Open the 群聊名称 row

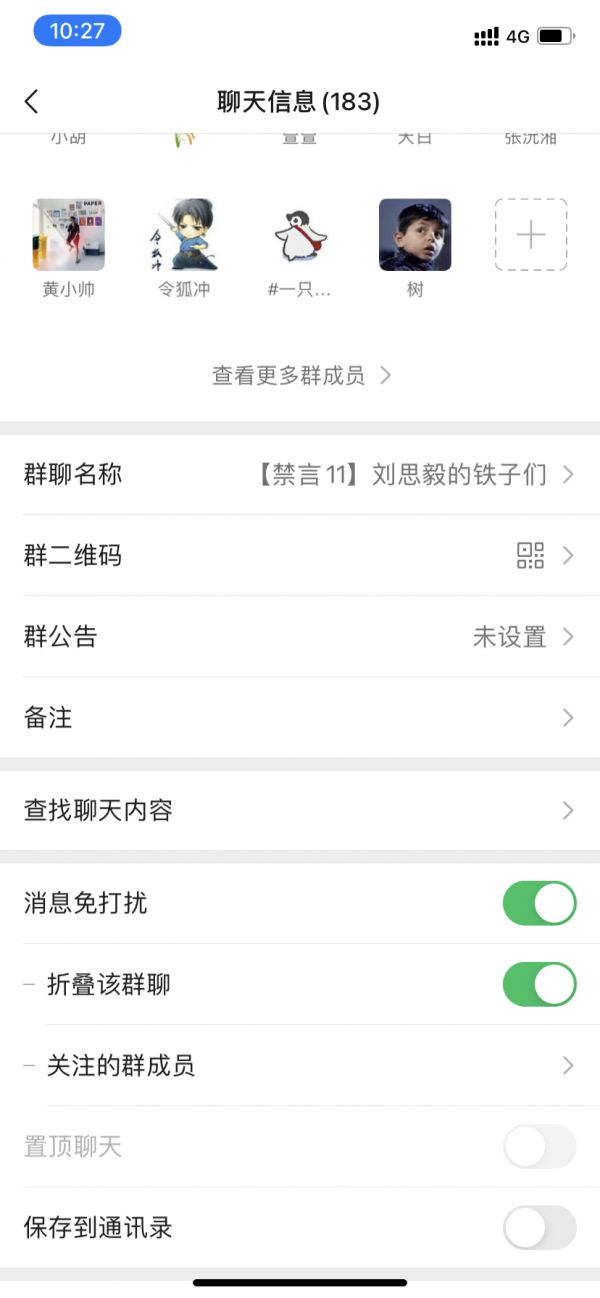coord(300,474)
